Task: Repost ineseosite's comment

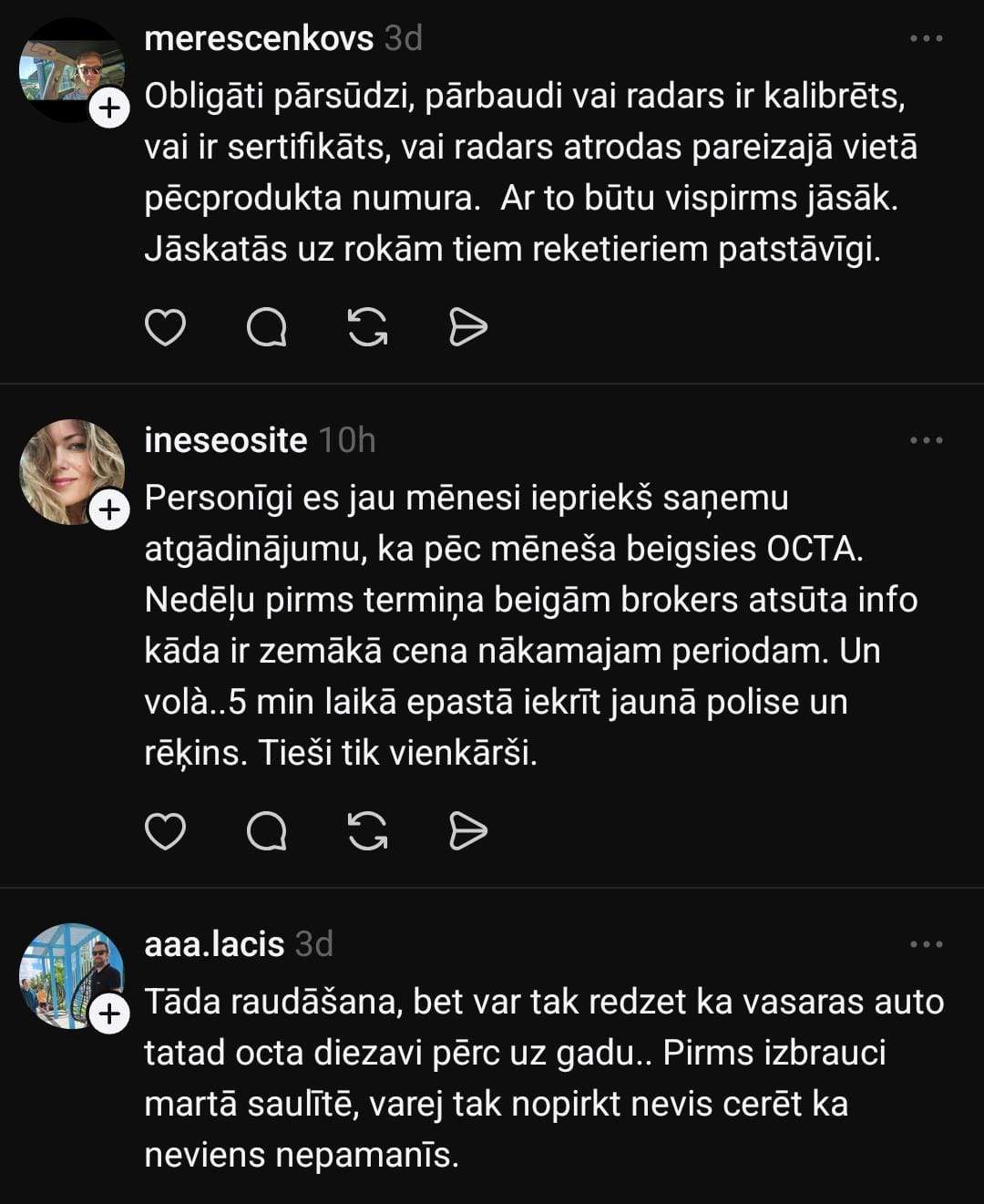Action: (368, 830)
